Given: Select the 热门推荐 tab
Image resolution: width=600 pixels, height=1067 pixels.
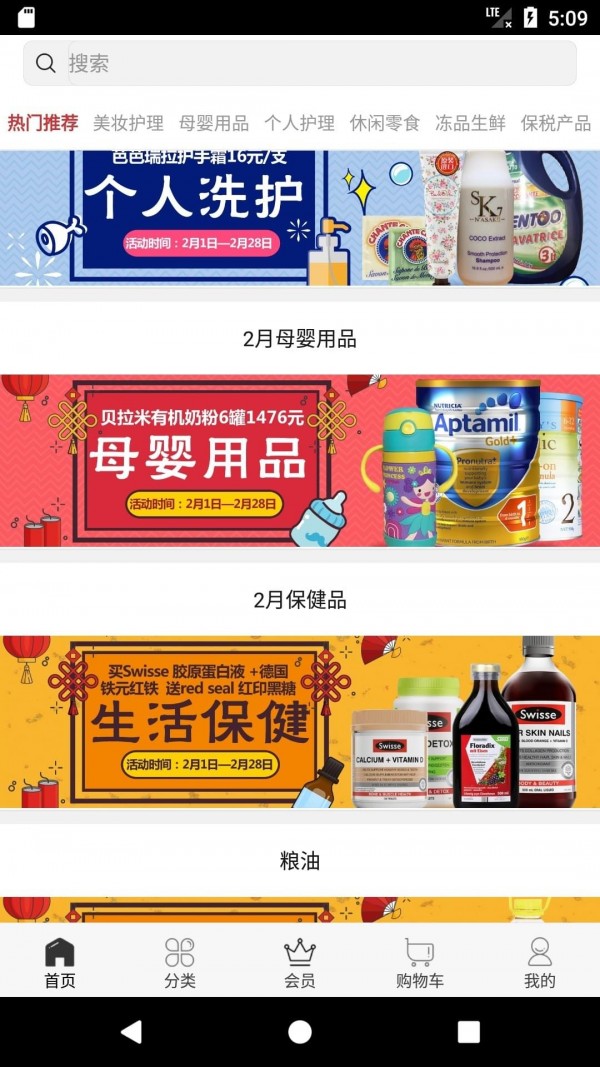Looking at the screenshot, I should [x=43, y=123].
